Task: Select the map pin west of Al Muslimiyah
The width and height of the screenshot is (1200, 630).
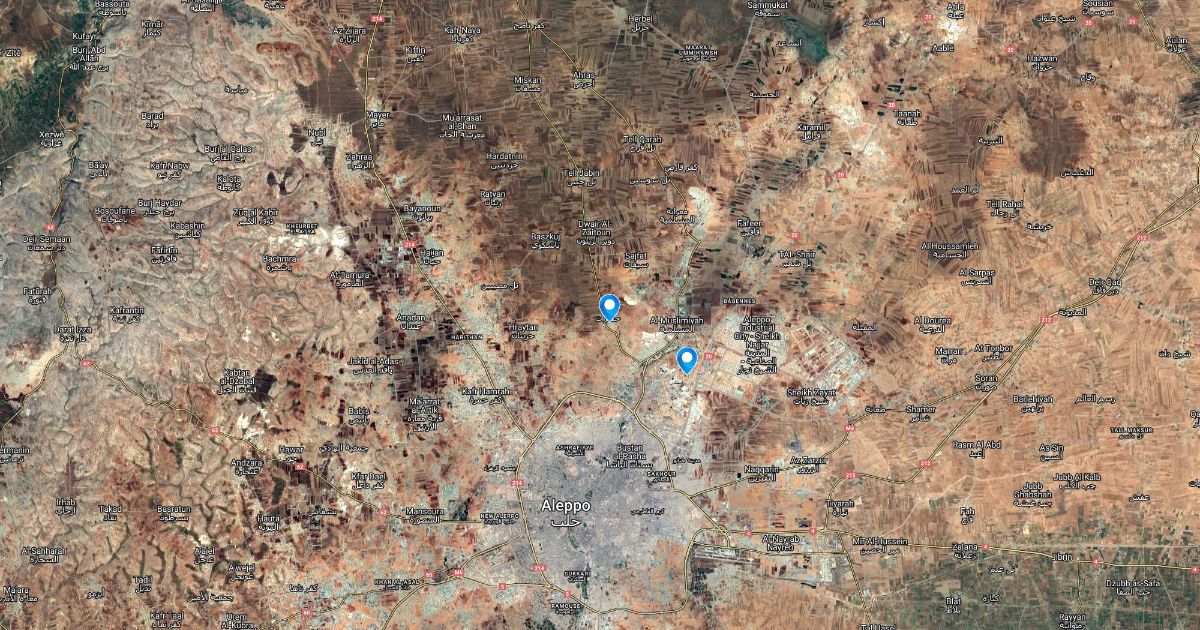Action: [x=609, y=306]
